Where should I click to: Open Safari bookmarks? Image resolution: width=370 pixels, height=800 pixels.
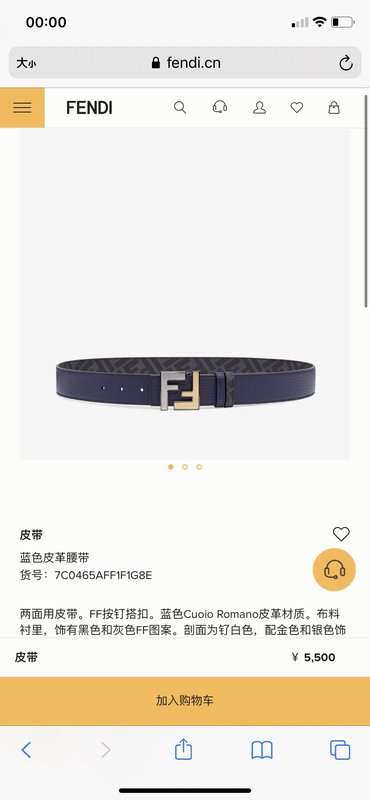[262, 750]
